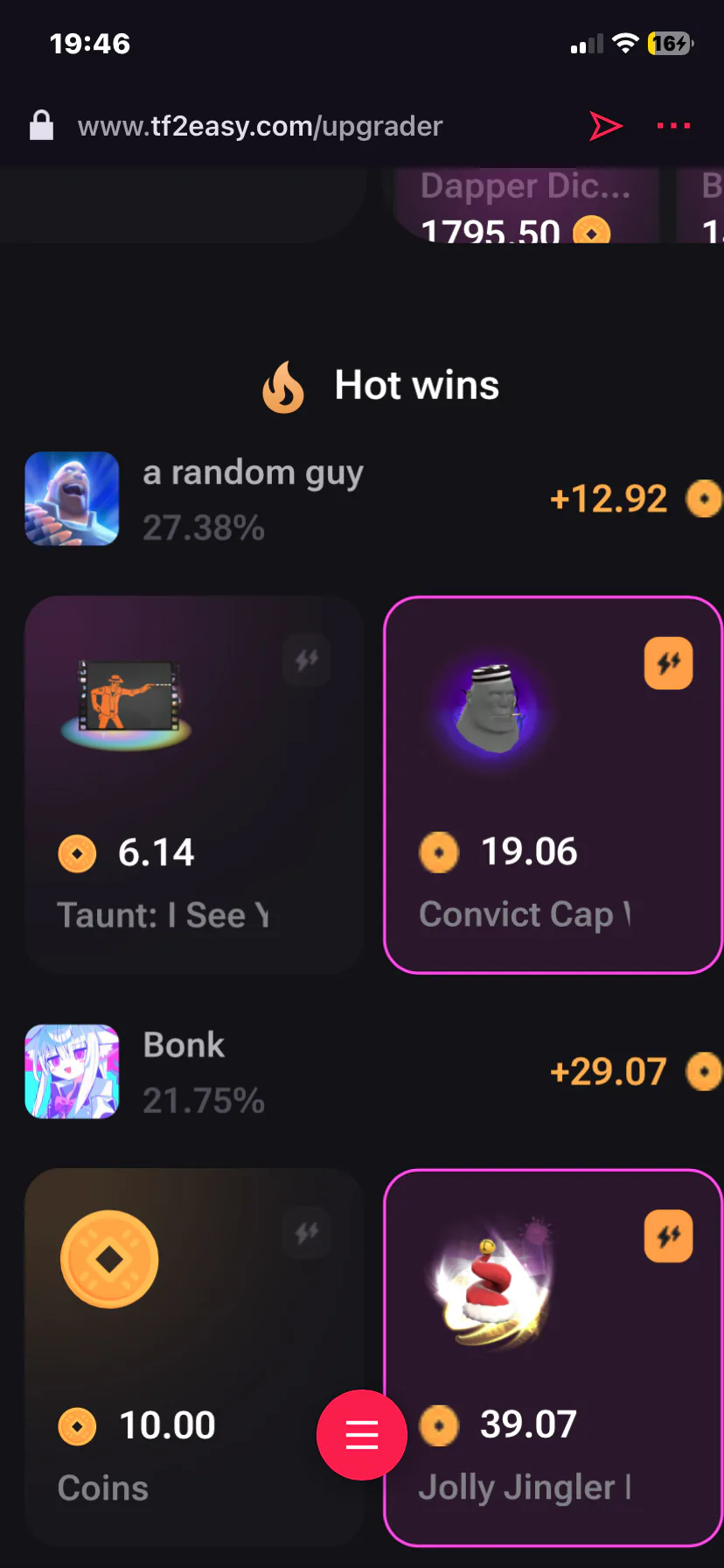Tap the lightning badge on Convict Cap
Image resolution: width=724 pixels, height=1568 pixels.
coord(669,663)
